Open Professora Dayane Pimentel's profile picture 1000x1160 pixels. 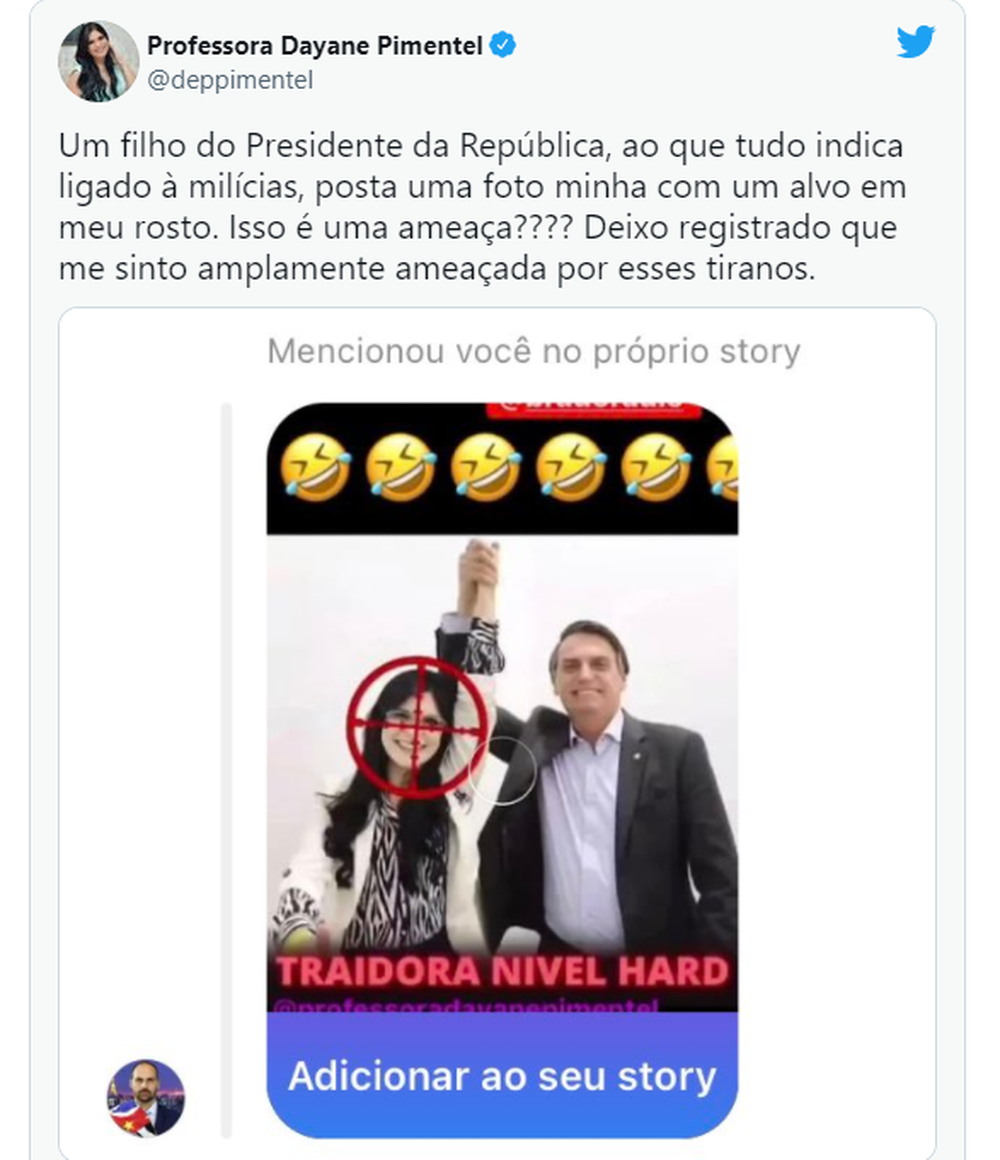(x=98, y=61)
